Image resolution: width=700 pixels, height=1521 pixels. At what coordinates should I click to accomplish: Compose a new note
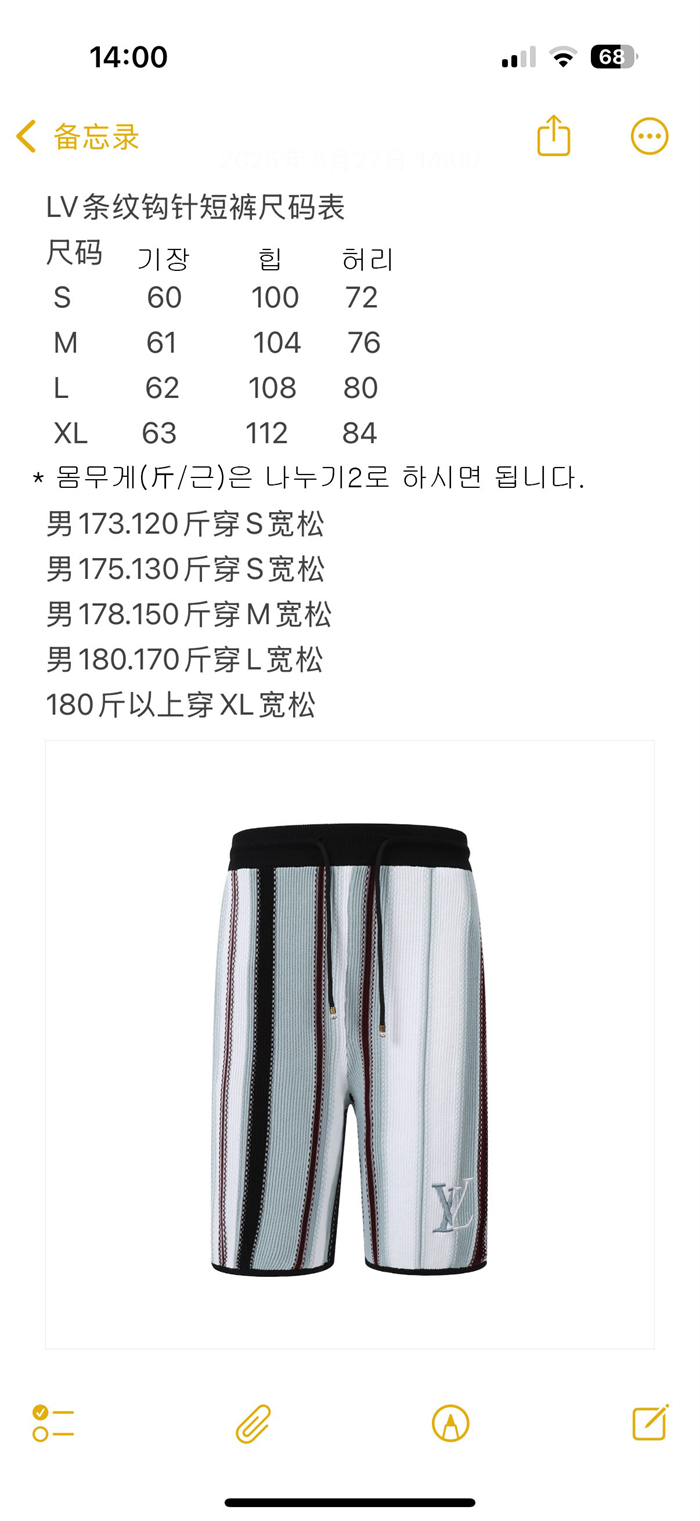[x=650, y=1422]
